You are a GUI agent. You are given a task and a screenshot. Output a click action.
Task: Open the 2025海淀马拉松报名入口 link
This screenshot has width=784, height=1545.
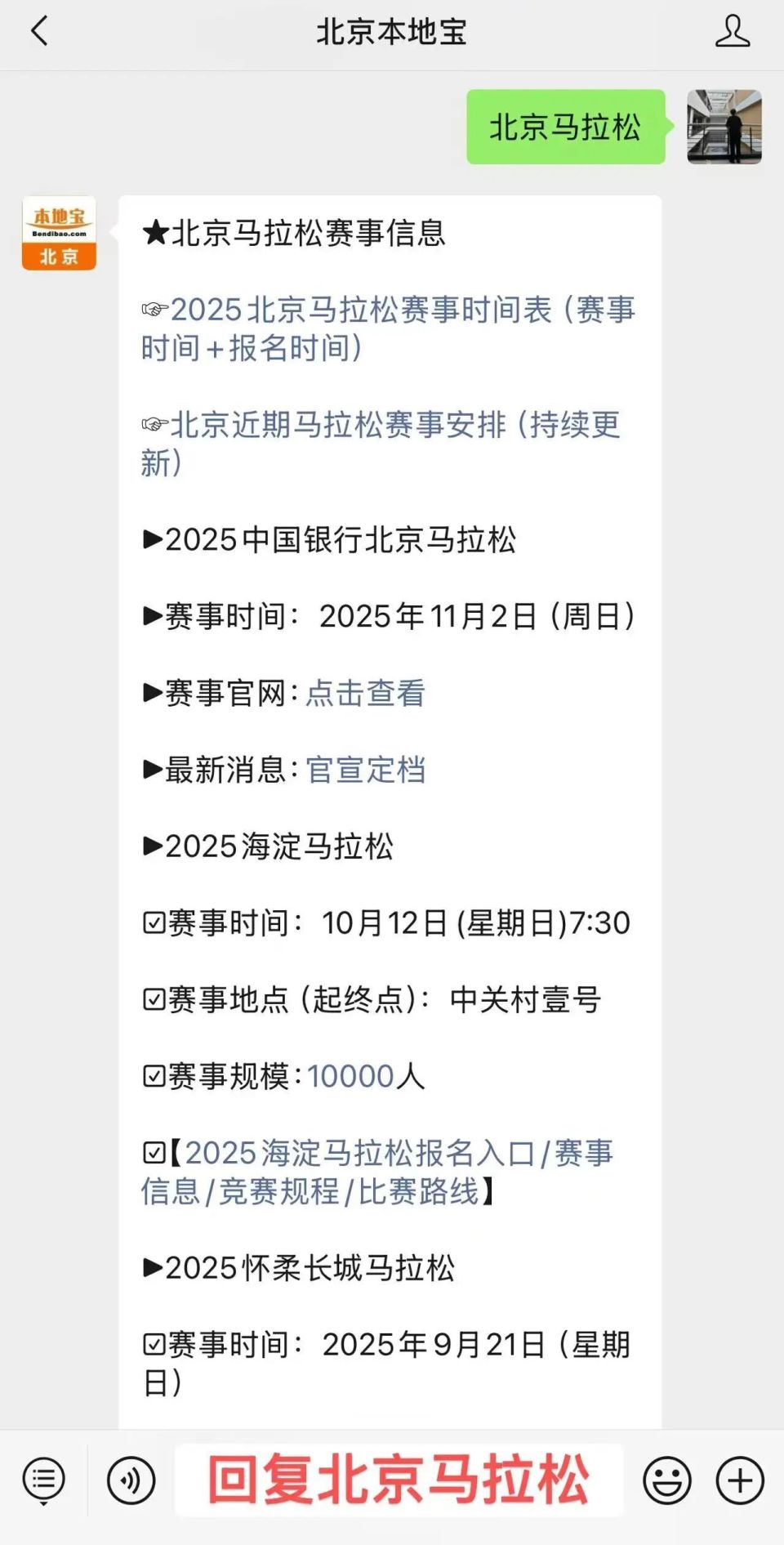tap(377, 1172)
